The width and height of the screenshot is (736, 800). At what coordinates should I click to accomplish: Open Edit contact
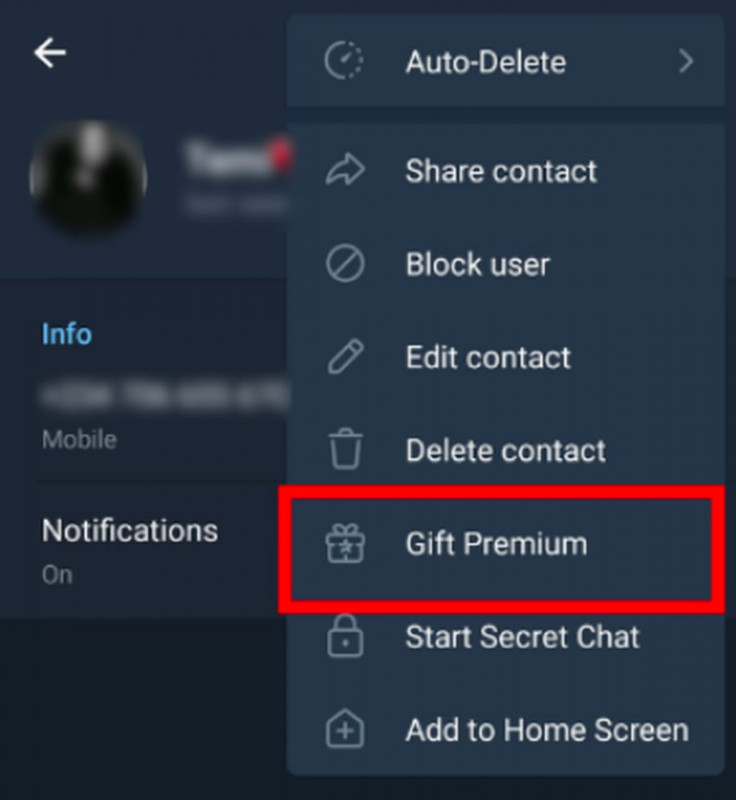487,358
